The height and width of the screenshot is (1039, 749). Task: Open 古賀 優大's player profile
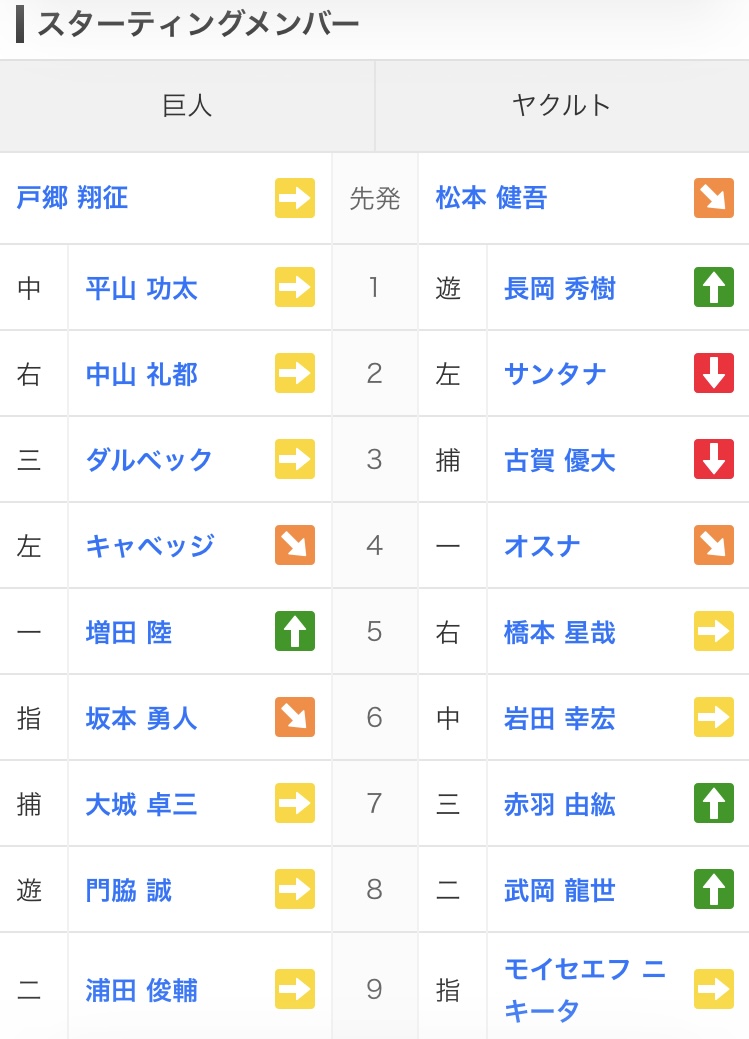[x=559, y=461]
